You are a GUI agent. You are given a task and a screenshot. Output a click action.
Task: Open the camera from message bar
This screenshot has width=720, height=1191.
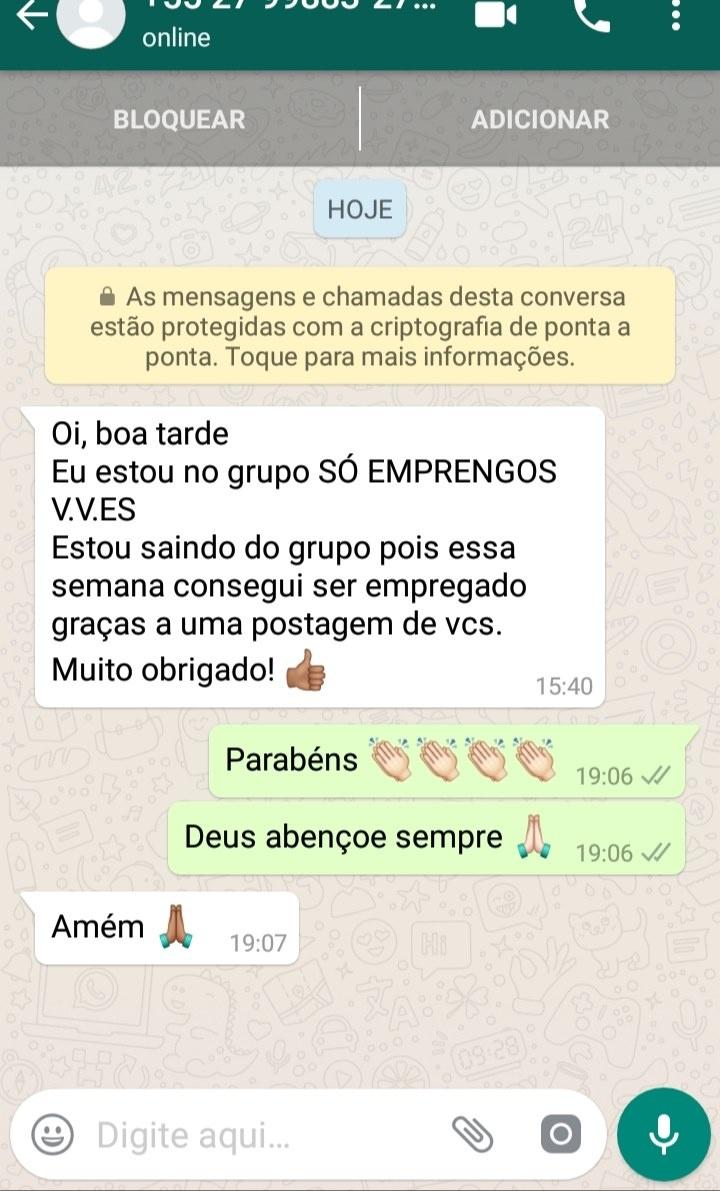pyautogui.click(x=560, y=1134)
